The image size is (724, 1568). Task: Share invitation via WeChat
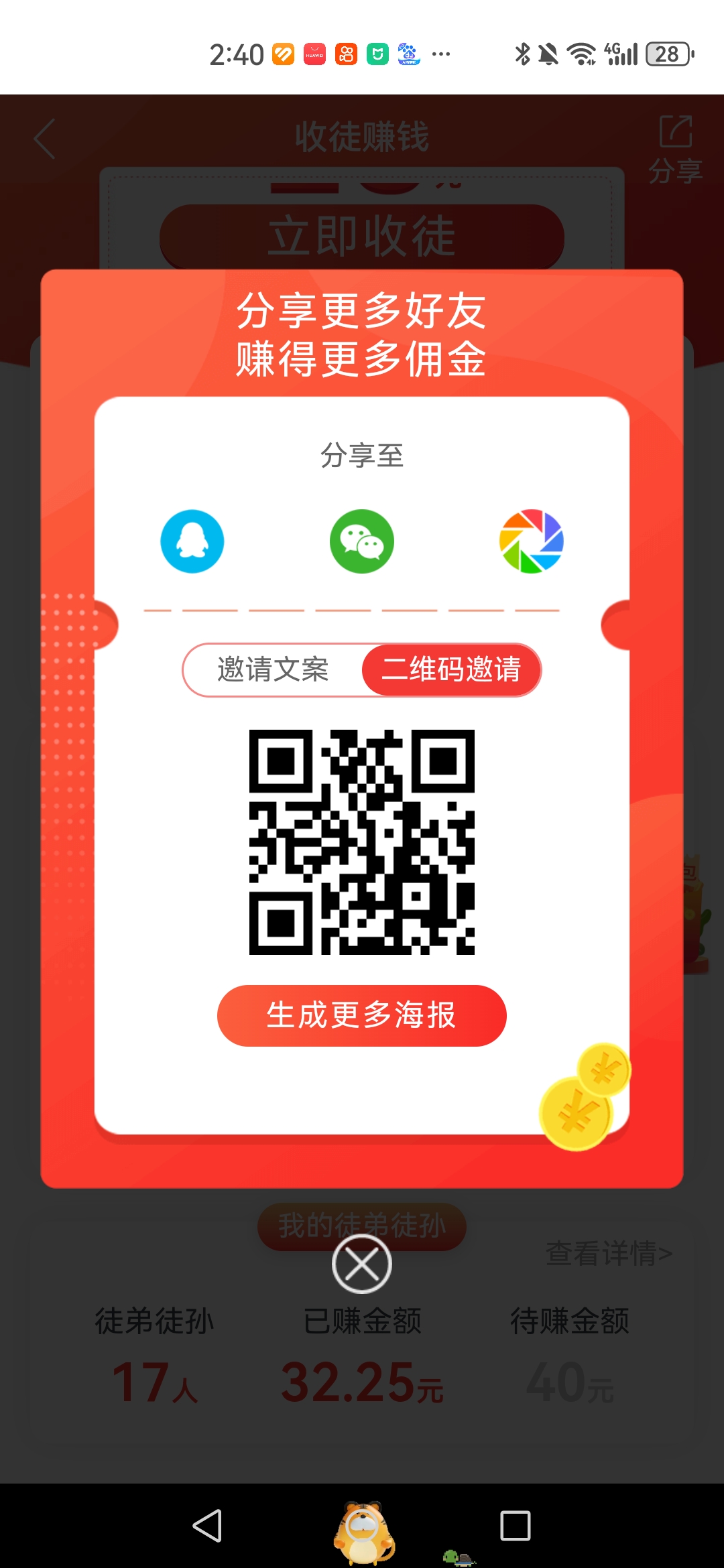pos(362,541)
